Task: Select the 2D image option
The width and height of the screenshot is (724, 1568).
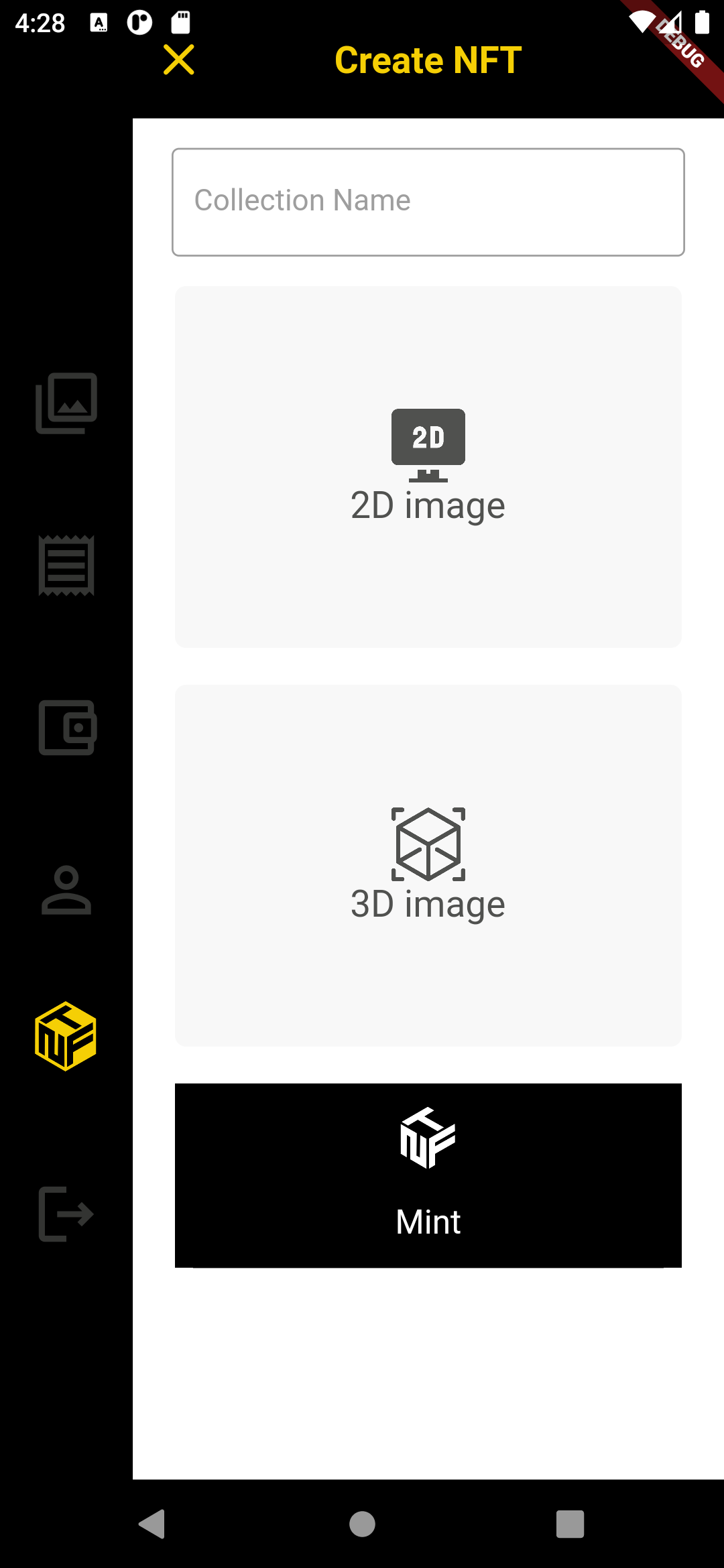Action: coord(428,467)
